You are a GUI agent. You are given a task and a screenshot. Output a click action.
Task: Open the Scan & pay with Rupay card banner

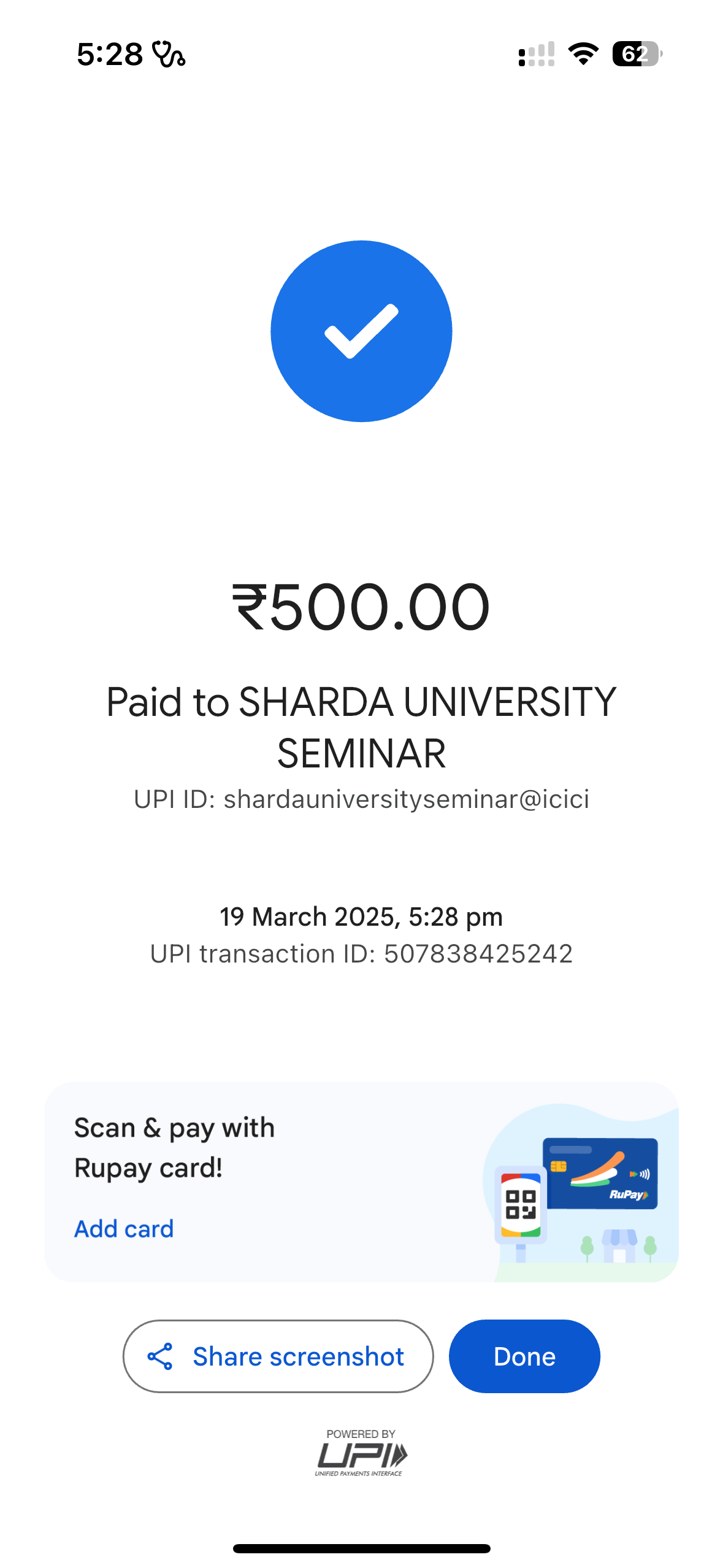(x=362, y=1182)
